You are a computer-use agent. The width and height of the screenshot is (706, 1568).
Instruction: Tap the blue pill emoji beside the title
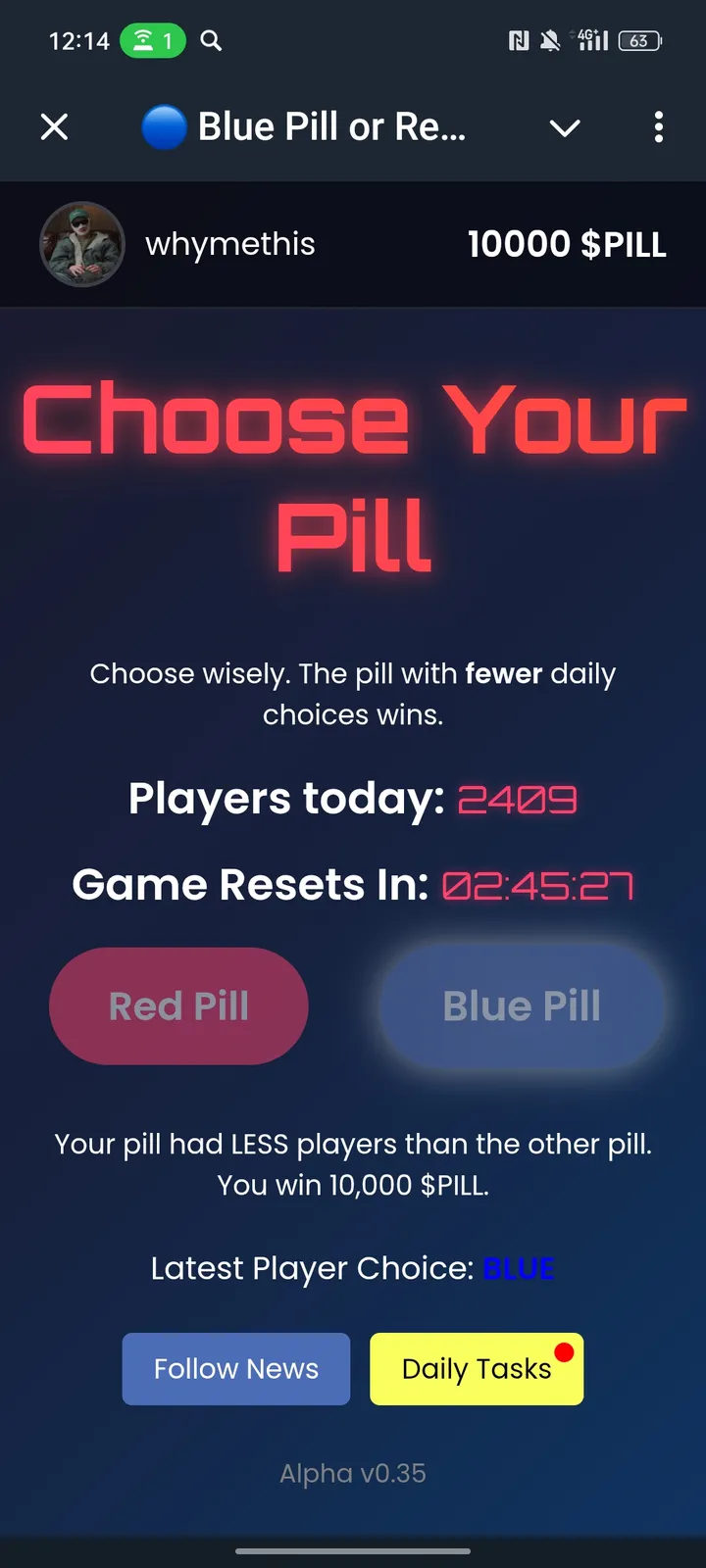tap(163, 127)
